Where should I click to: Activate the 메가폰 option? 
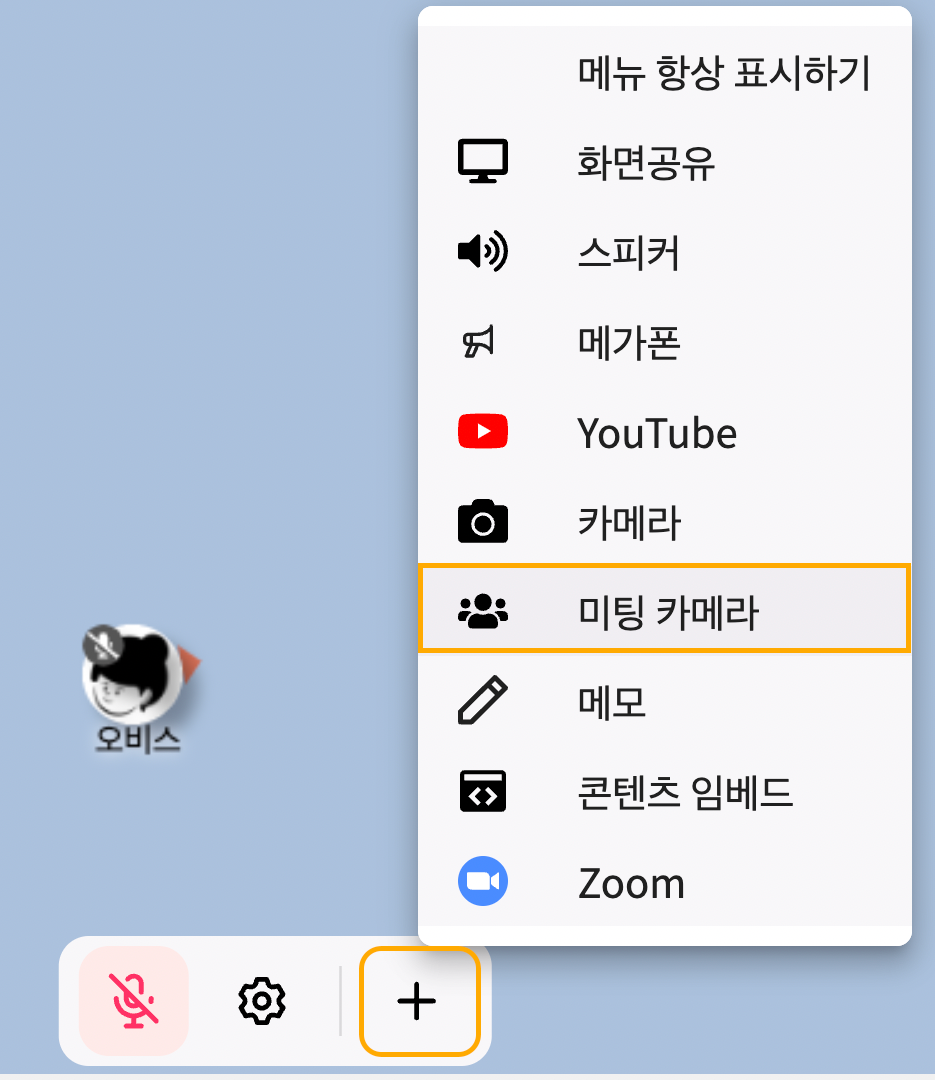[628, 343]
